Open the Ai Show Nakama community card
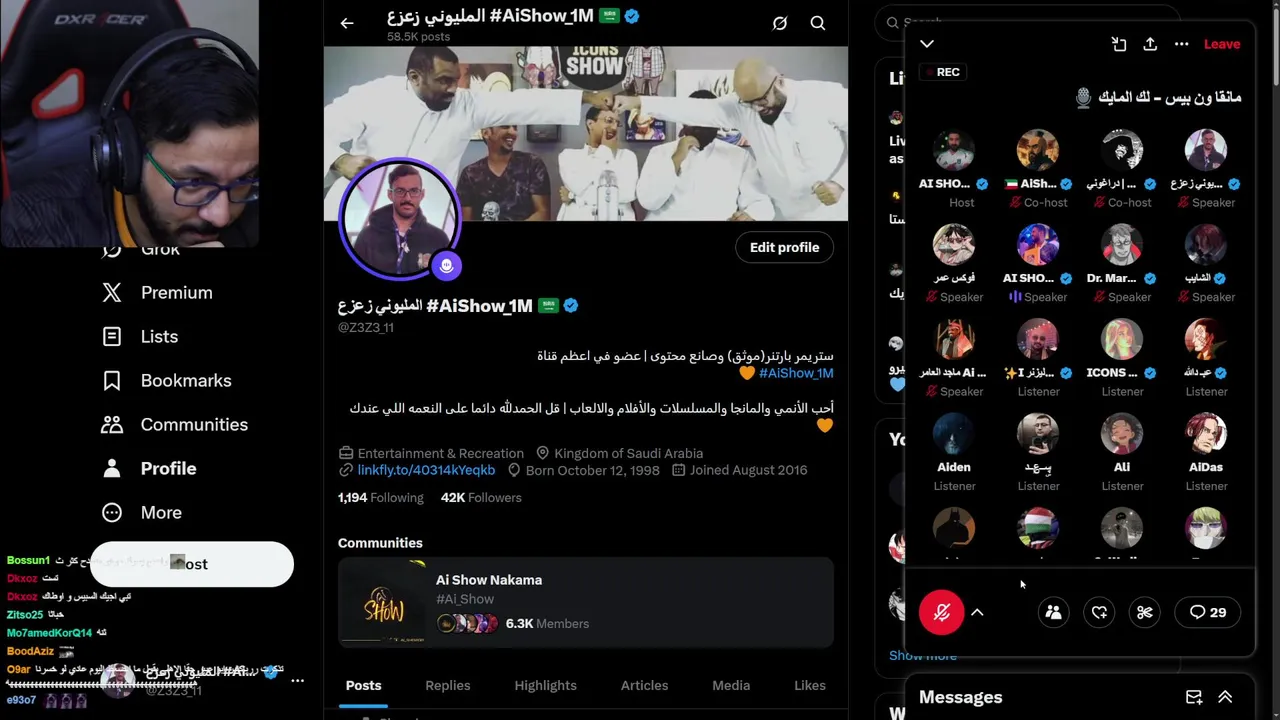Viewport: 1280px width, 720px height. 585,601
